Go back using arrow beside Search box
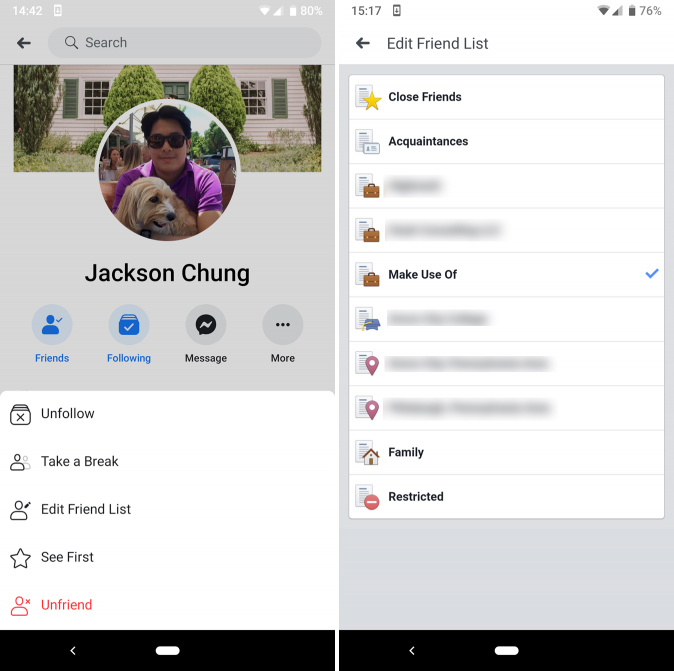The width and height of the screenshot is (674, 671). coord(24,43)
